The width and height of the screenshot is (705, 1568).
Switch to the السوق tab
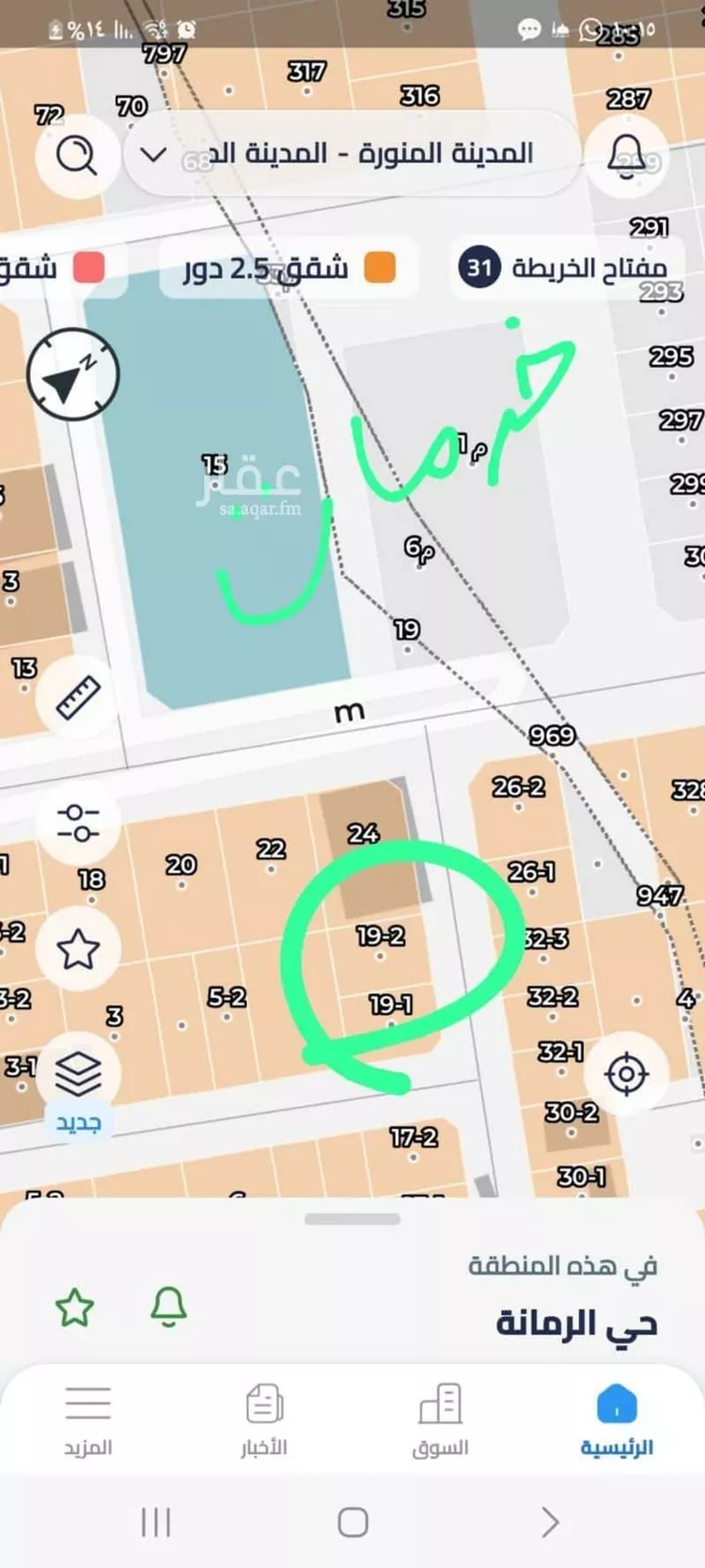click(440, 1420)
